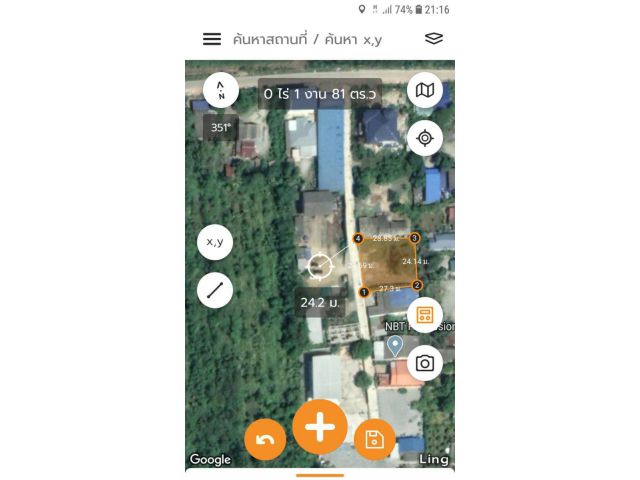This screenshot has height=480, width=640.
Task: Open the orange calculator button
Action: pyautogui.click(x=425, y=316)
